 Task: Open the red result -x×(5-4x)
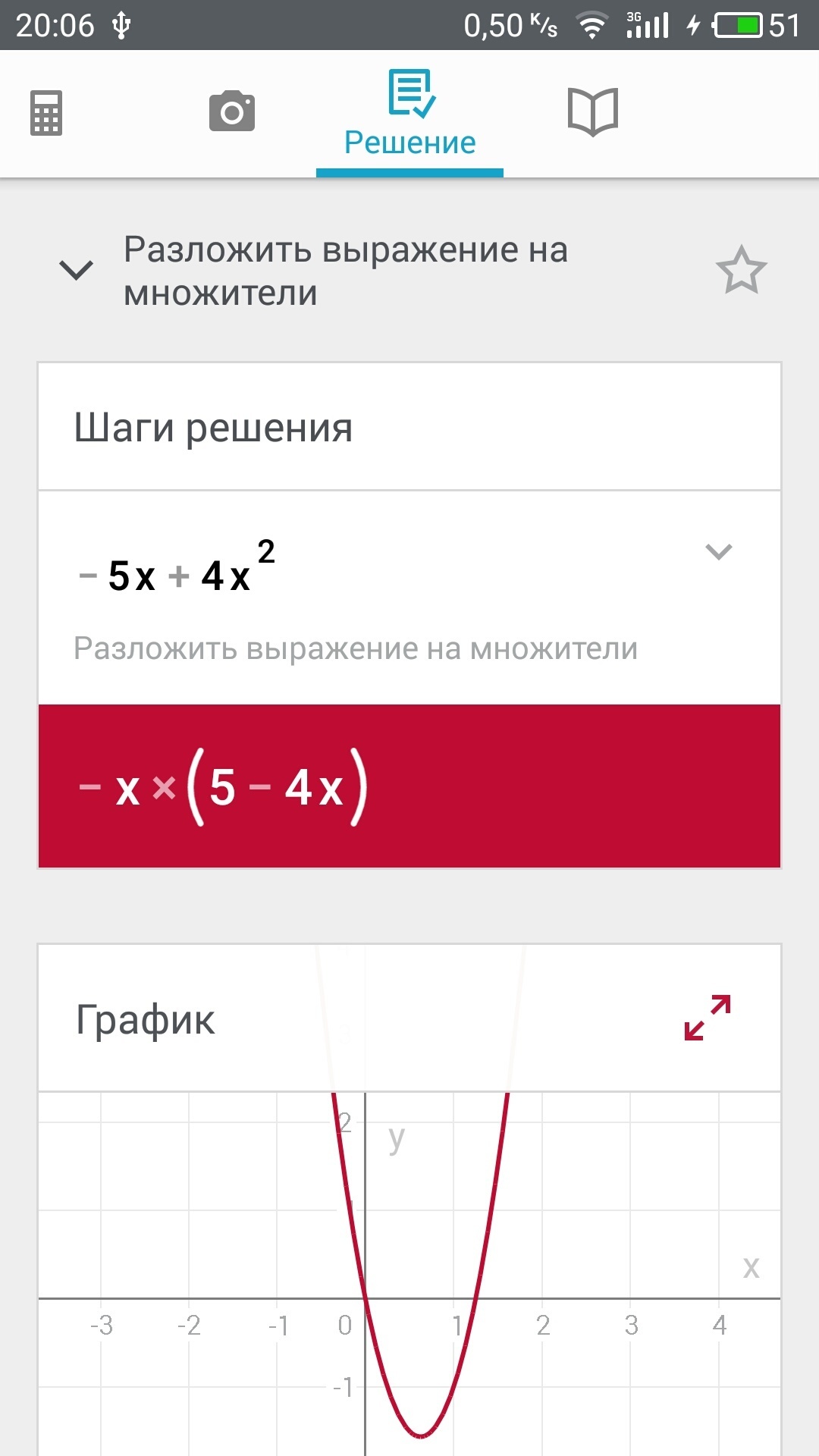pos(409,786)
